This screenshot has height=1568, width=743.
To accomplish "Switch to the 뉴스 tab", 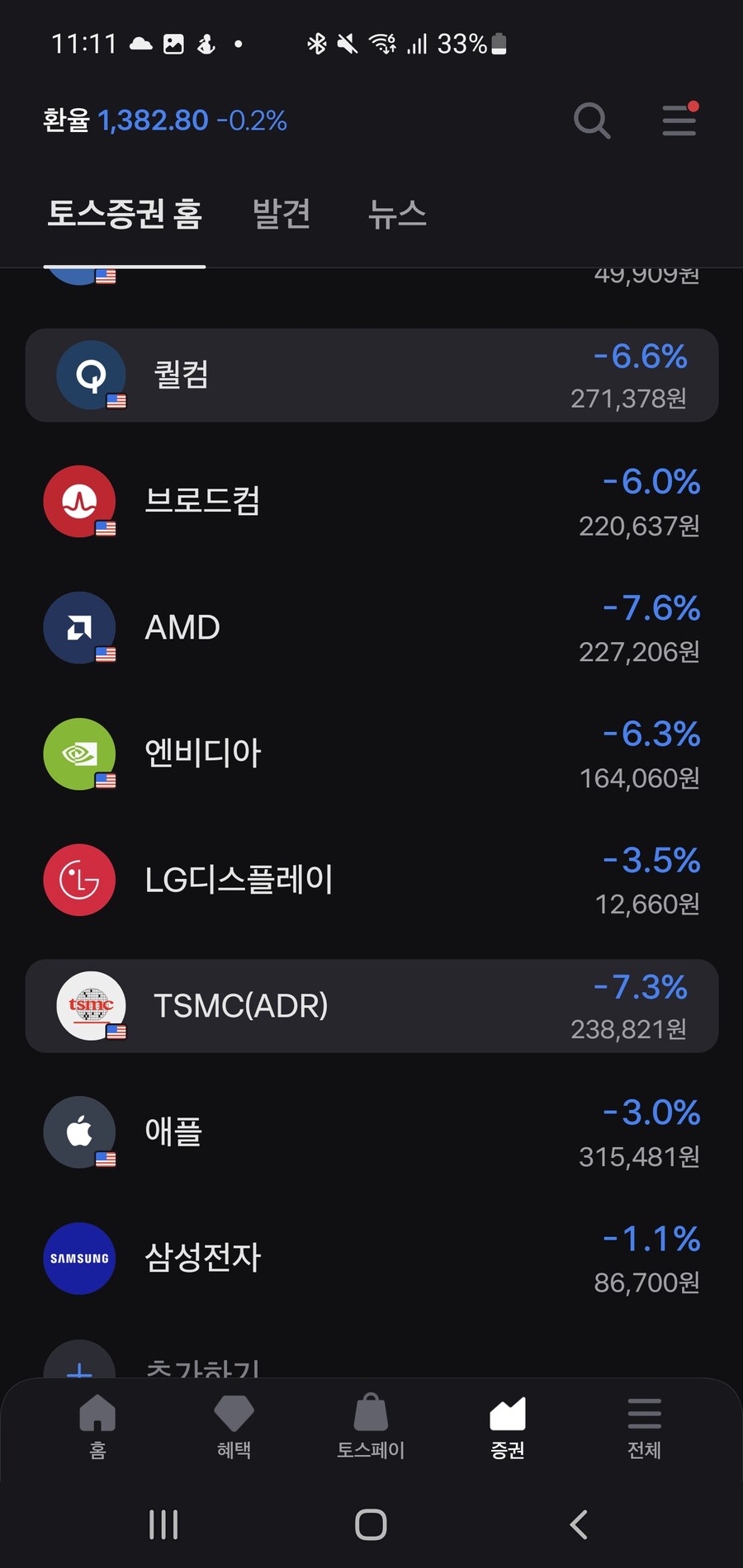I will coord(397,214).
